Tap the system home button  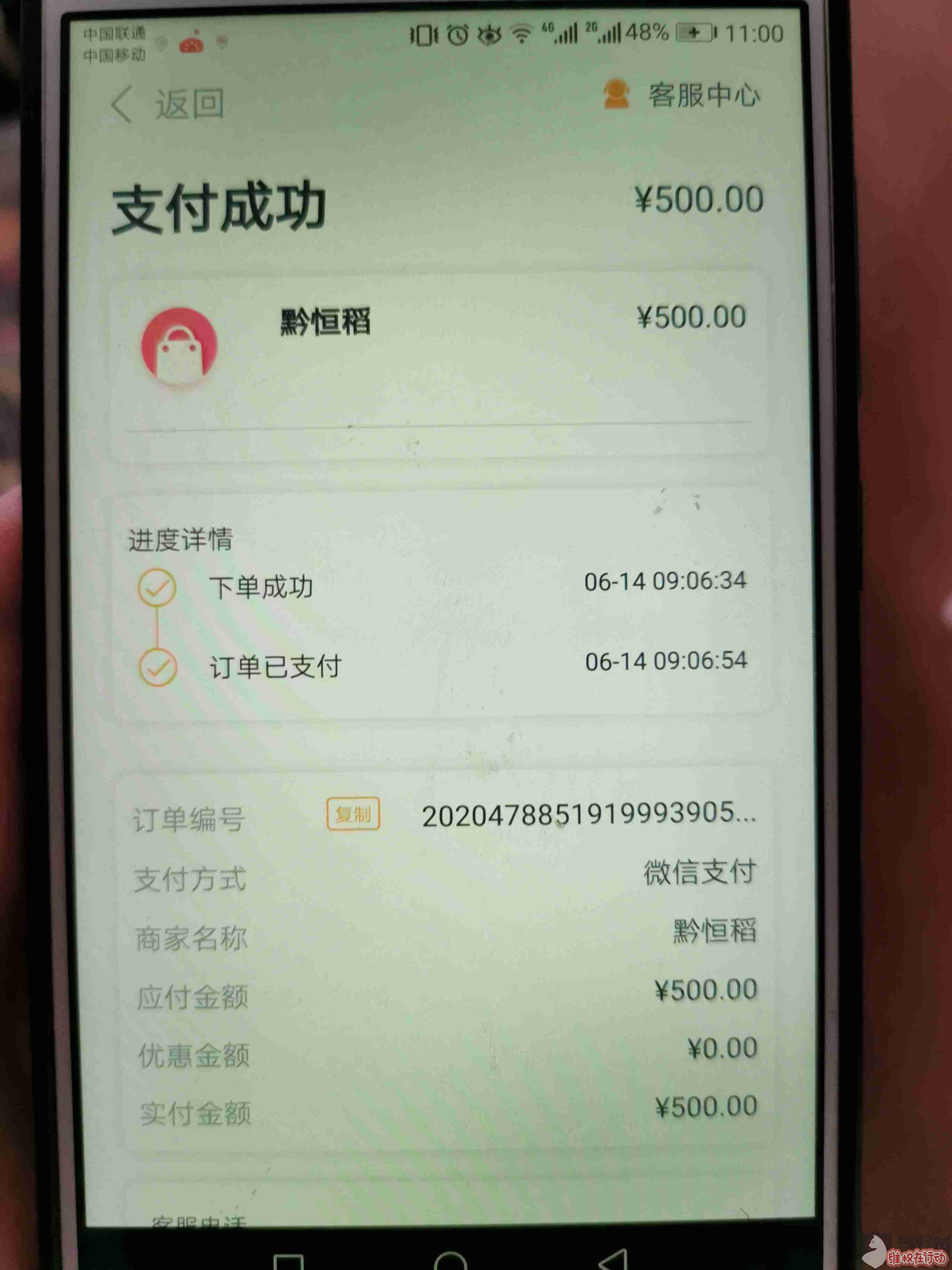(x=450, y=1260)
